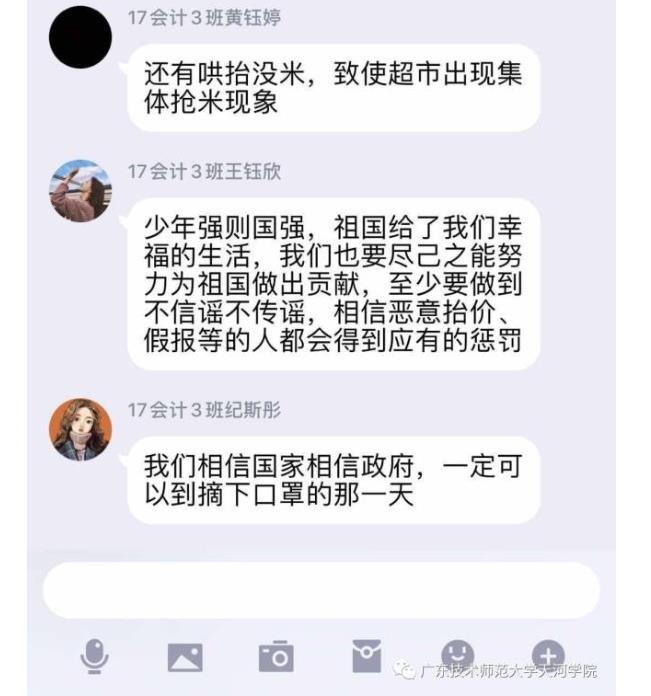
Task: Open the photo gallery picker
Action: pos(184,657)
